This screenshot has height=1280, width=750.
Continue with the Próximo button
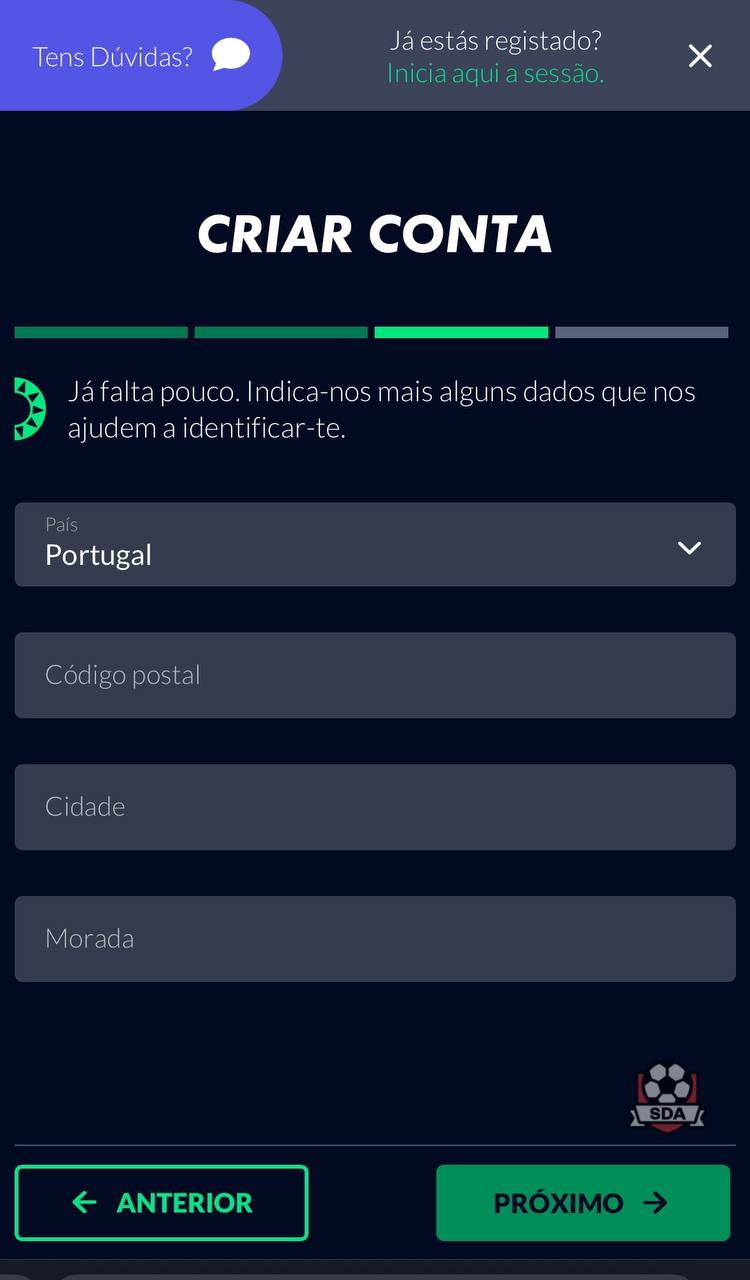pyautogui.click(x=583, y=1203)
